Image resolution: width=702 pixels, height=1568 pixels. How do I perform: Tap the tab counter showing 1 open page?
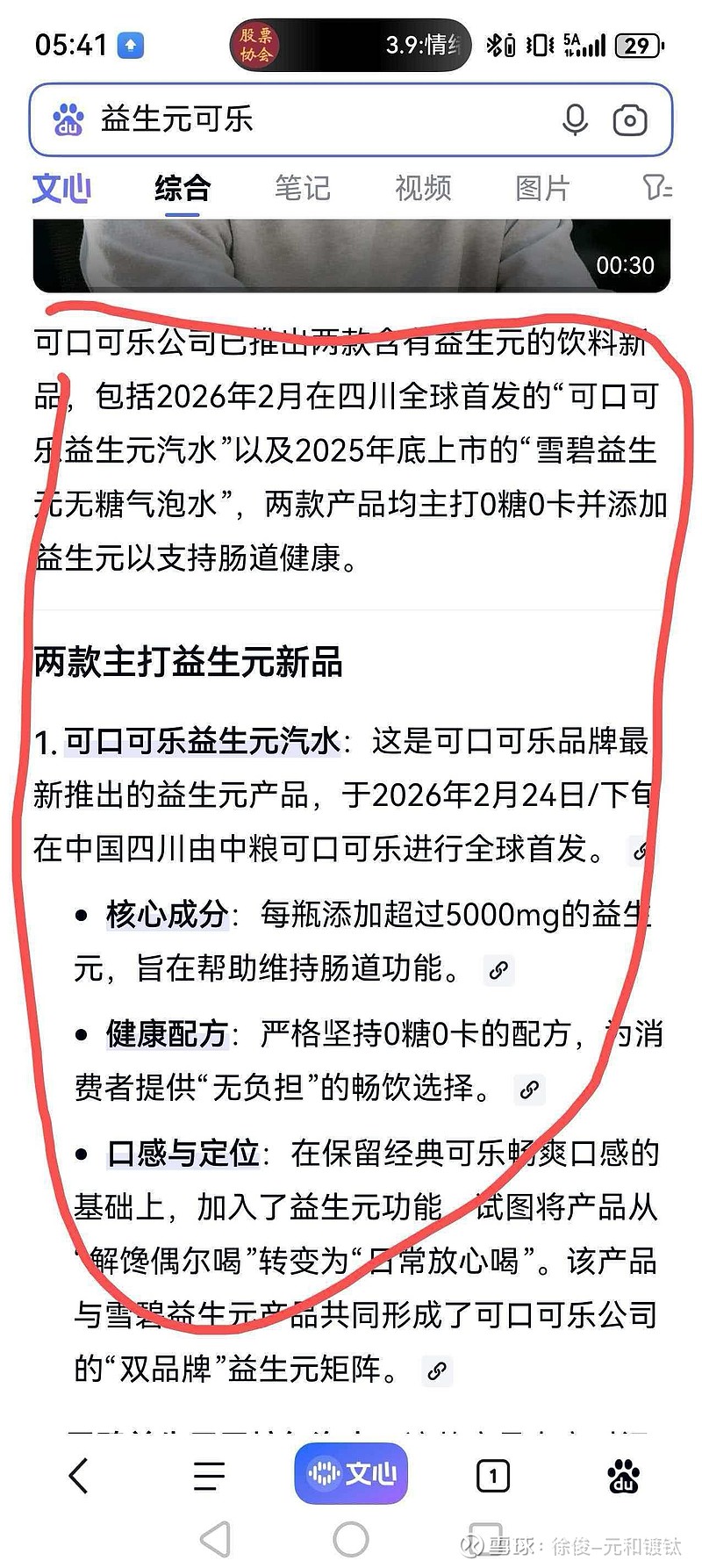point(492,1475)
